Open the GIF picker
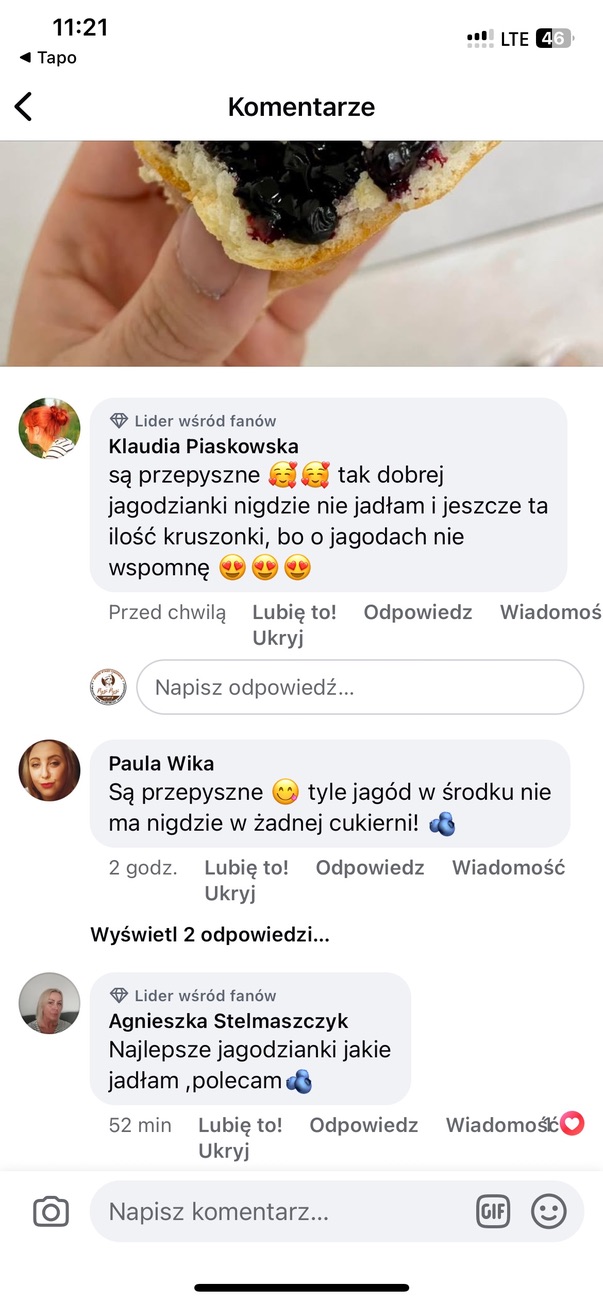Image resolution: width=603 pixels, height=1304 pixels. click(x=493, y=1213)
